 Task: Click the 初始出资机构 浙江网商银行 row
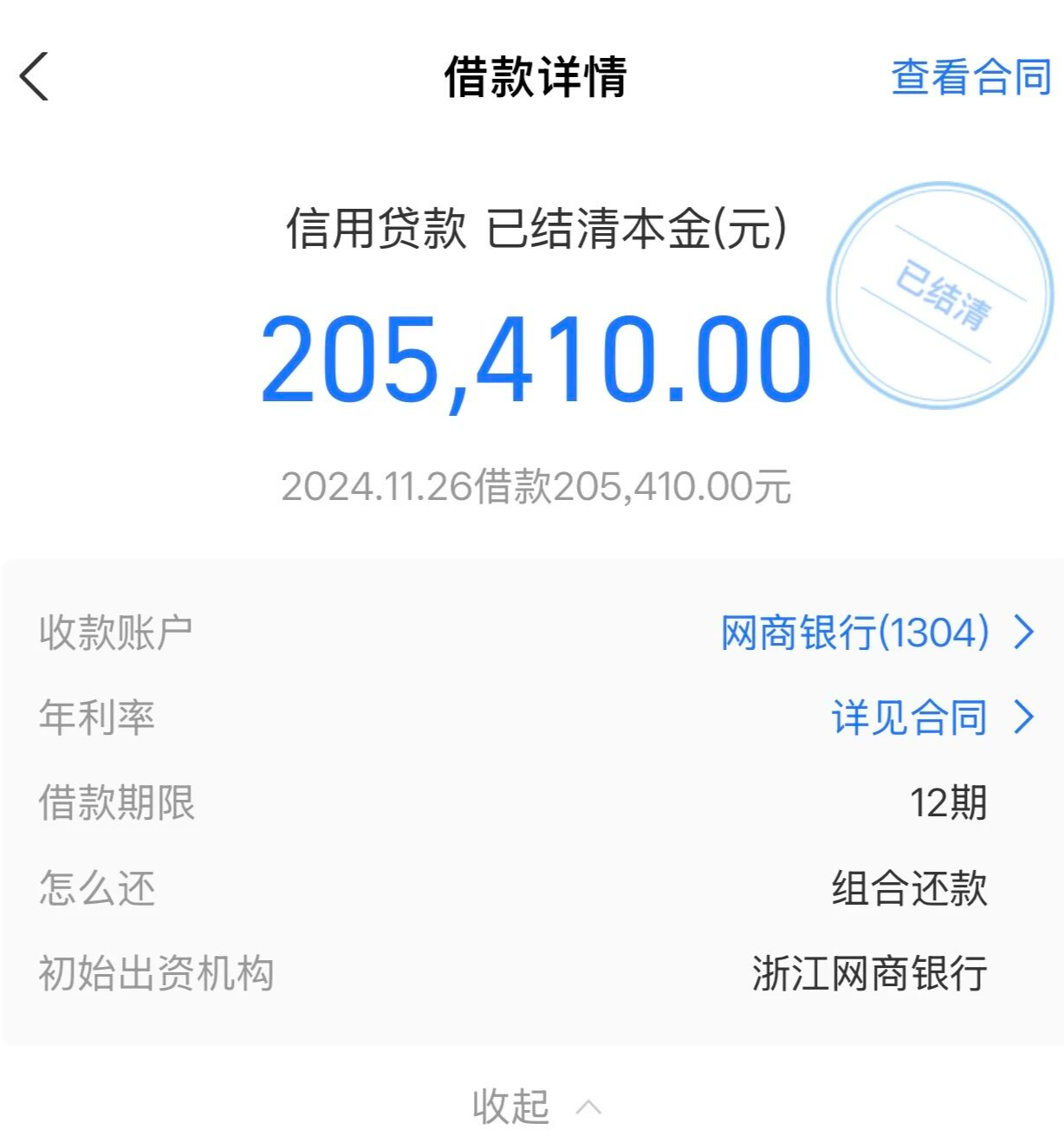[532, 971]
